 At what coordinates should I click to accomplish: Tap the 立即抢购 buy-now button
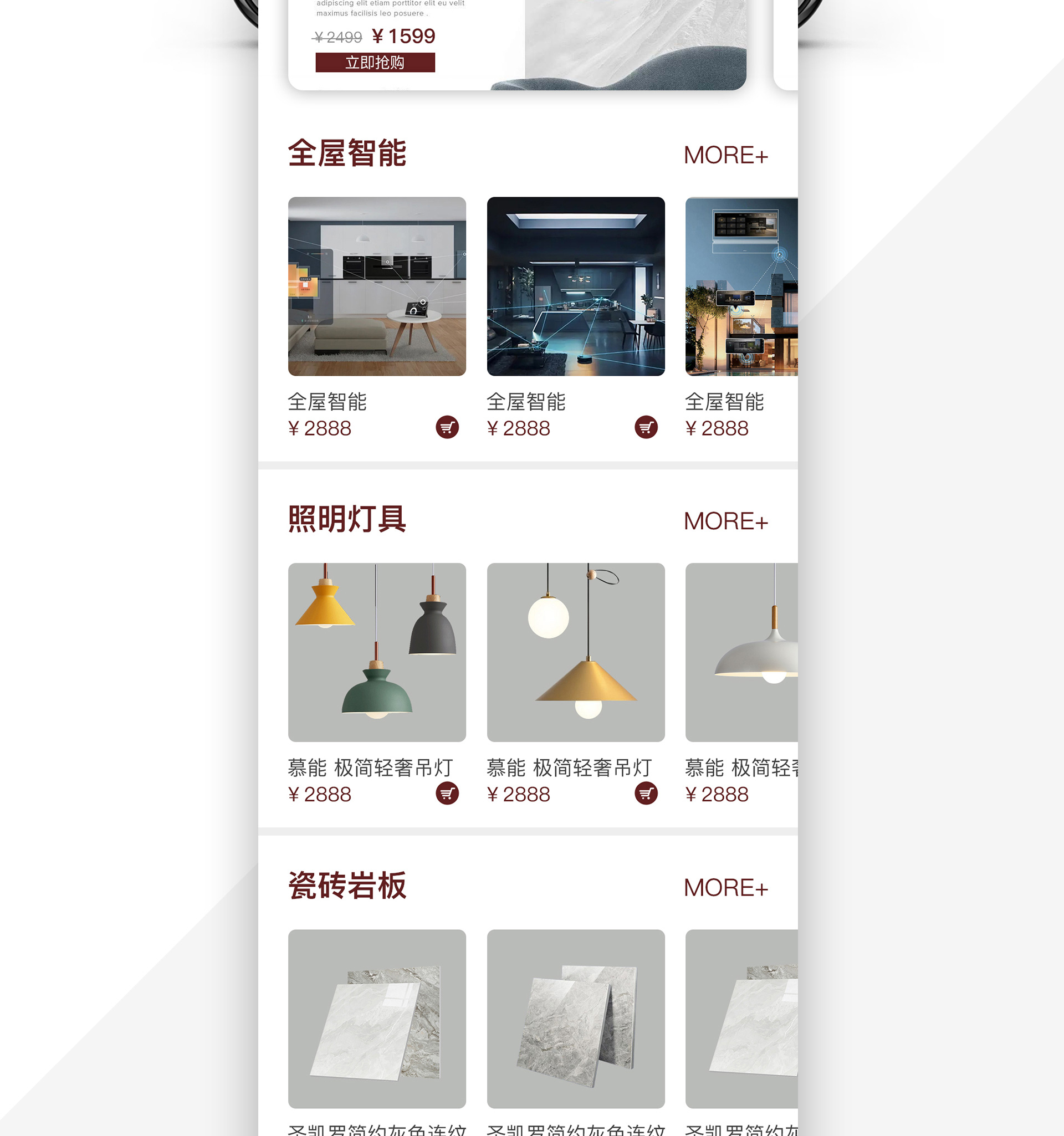click(x=375, y=62)
